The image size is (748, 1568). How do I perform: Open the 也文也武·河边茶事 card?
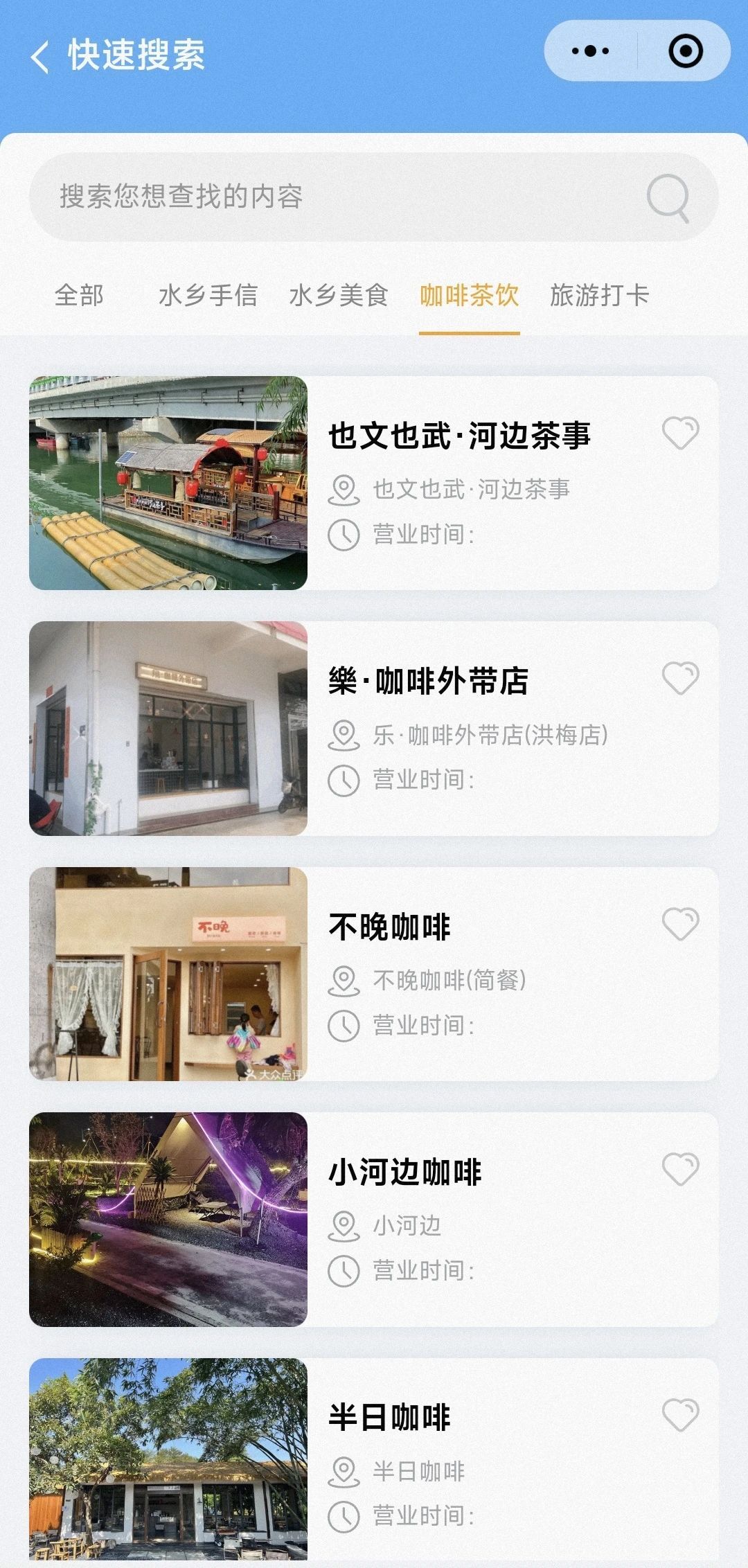(x=459, y=436)
